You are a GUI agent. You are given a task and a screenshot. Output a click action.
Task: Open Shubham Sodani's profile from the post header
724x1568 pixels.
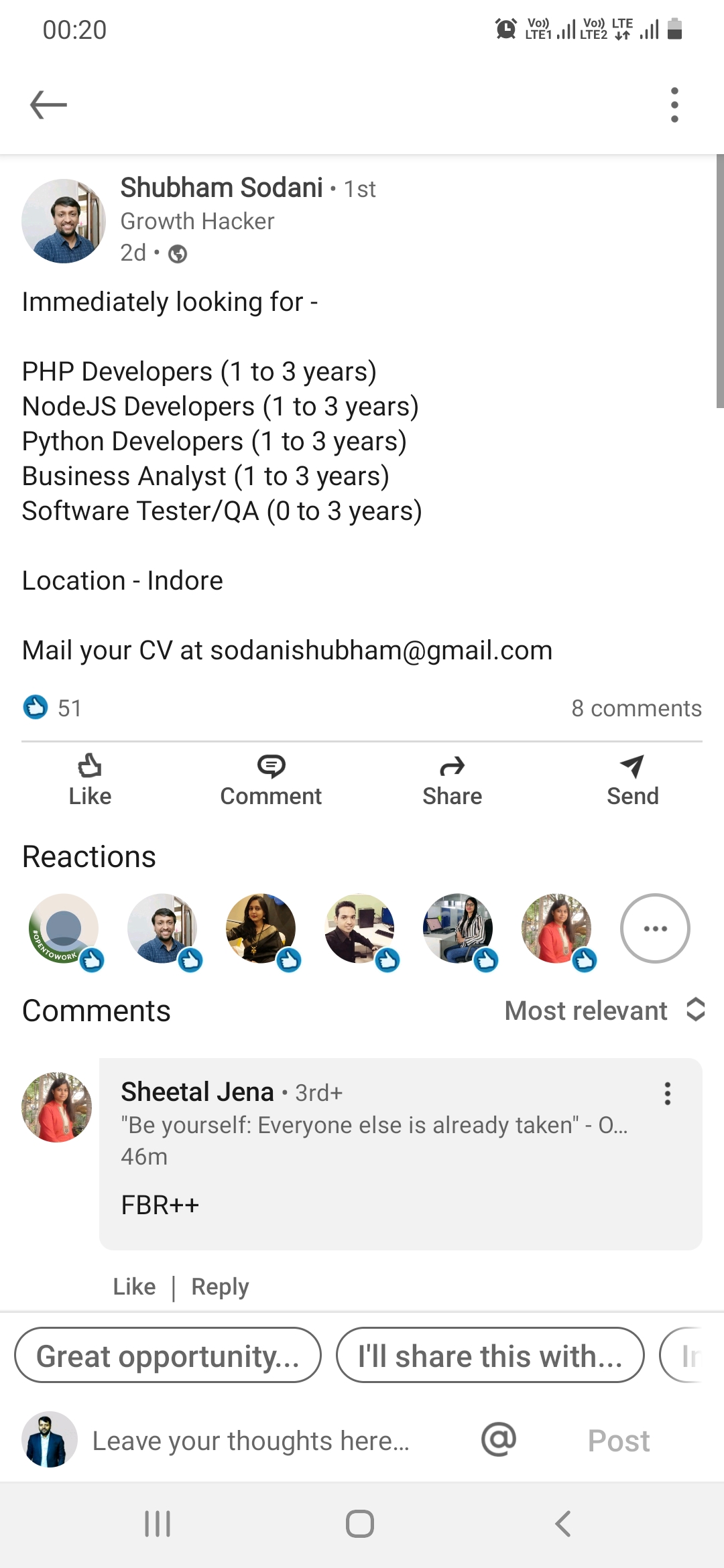click(x=221, y=188)
